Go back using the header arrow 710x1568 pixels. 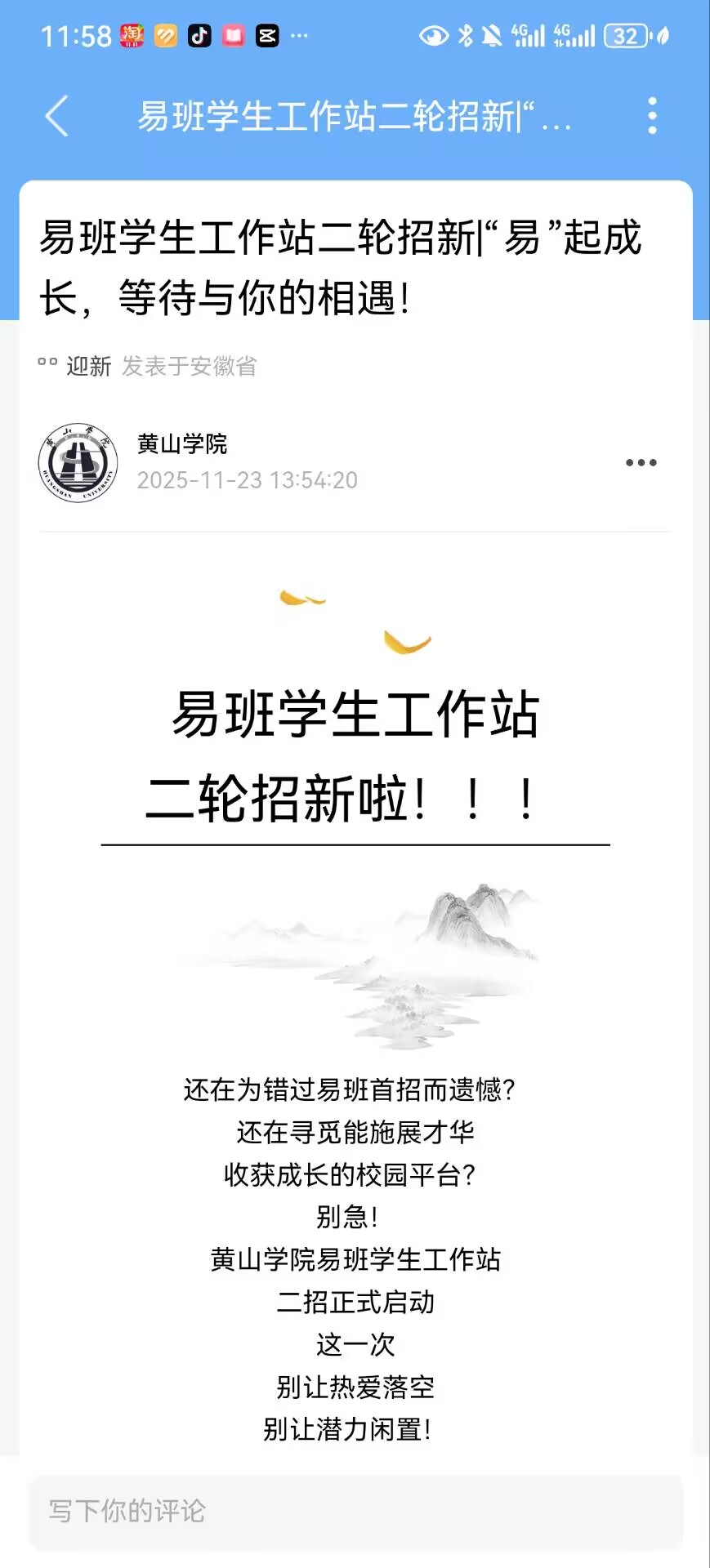(56, 116)
